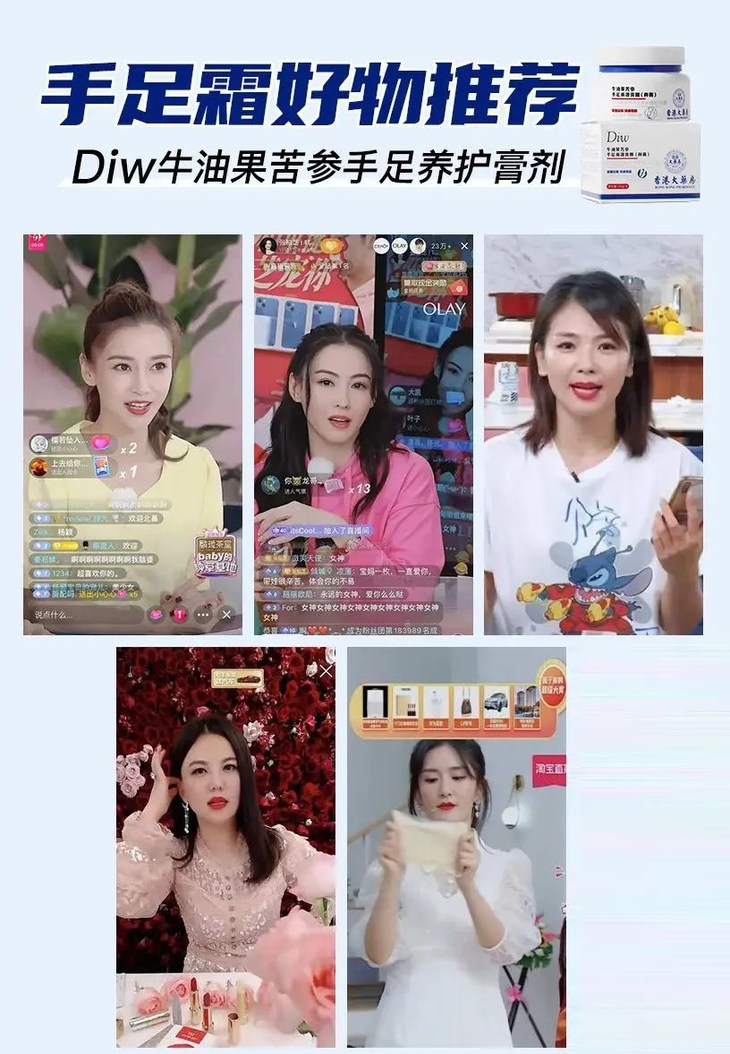Tap the 大黑 gift sender's avatar
This screenshot has height=1054, width=730.
pos(397,394)
